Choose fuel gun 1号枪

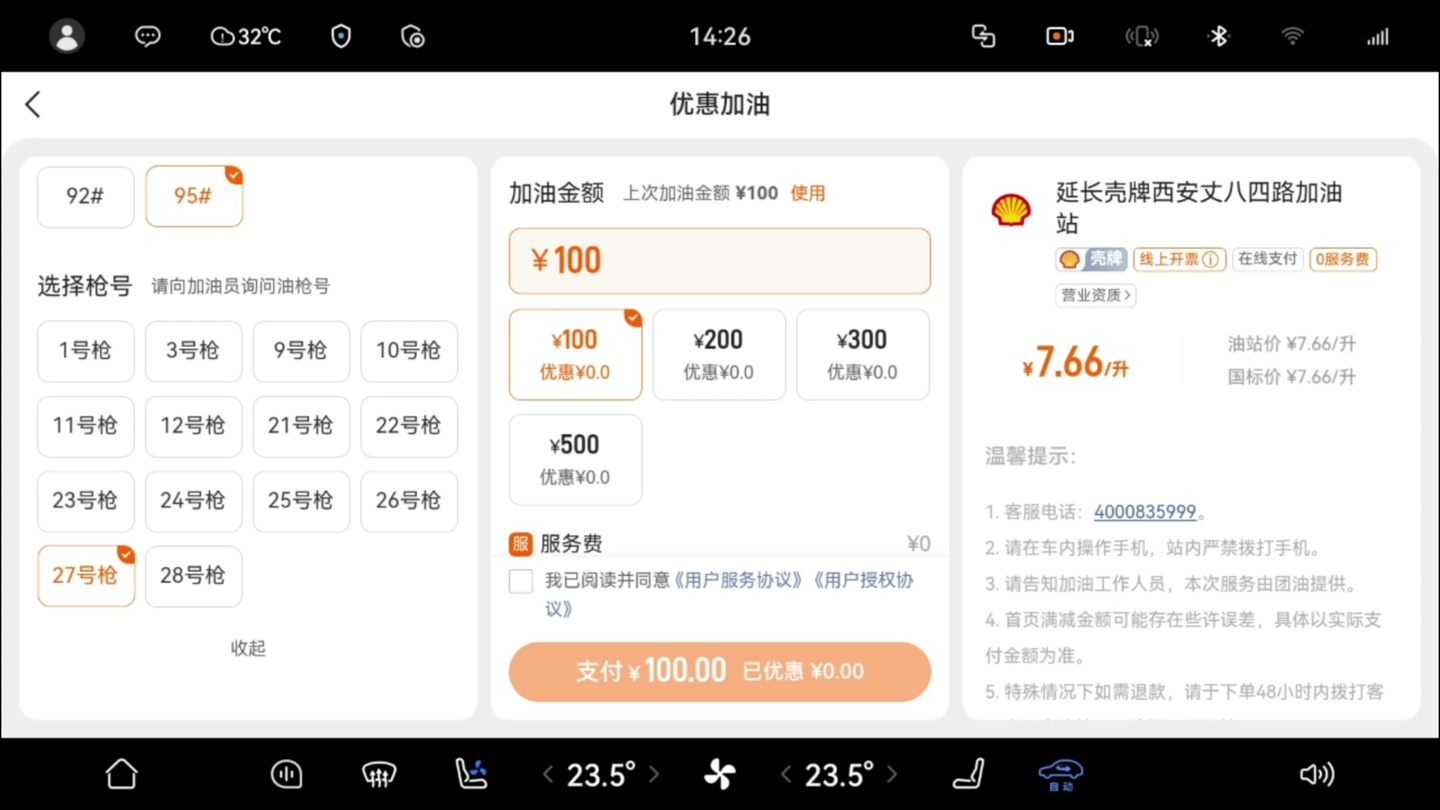(x=86, y=351)
